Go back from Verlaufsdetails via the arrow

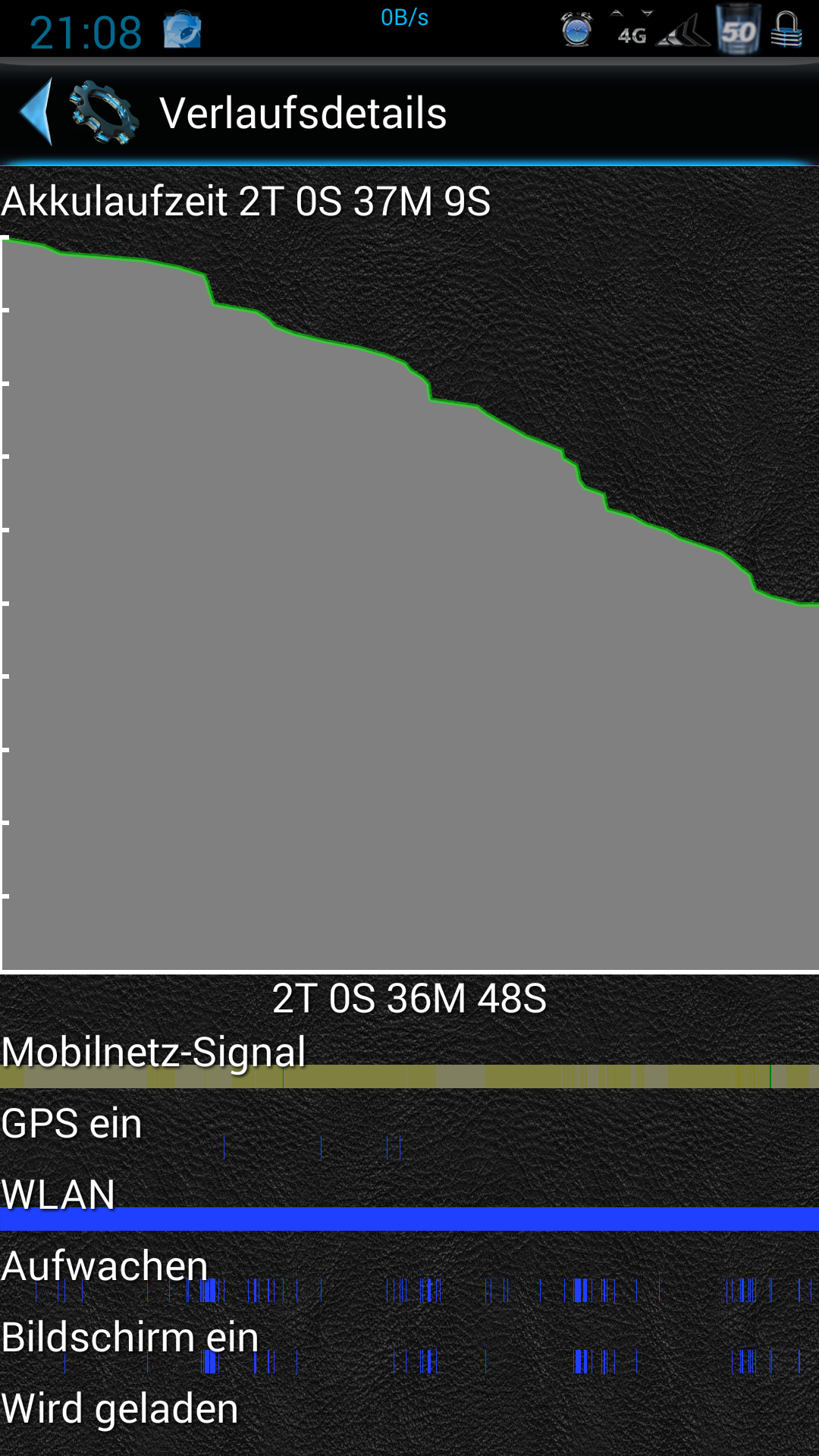(x=38, y=112)
